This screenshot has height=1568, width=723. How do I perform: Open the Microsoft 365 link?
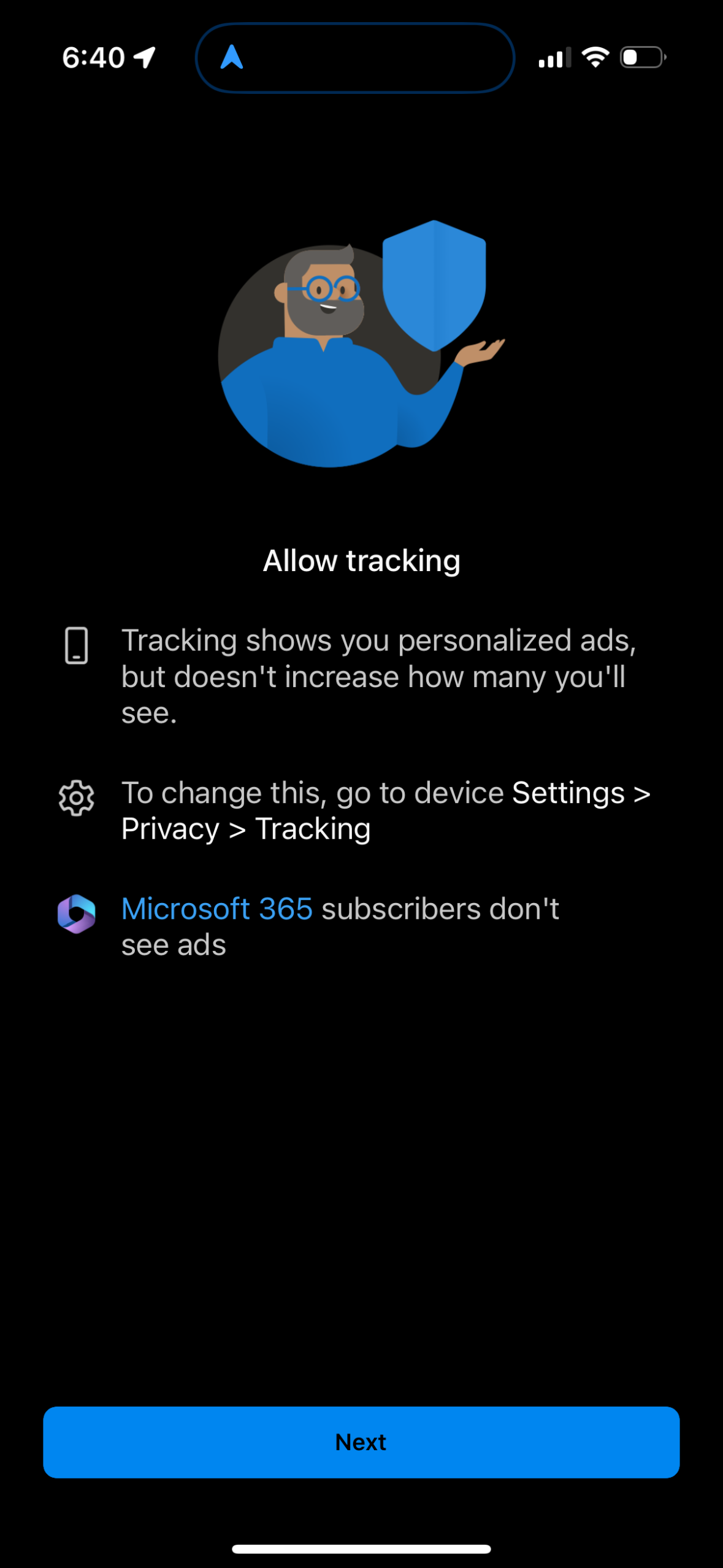(x=216, y=909)
